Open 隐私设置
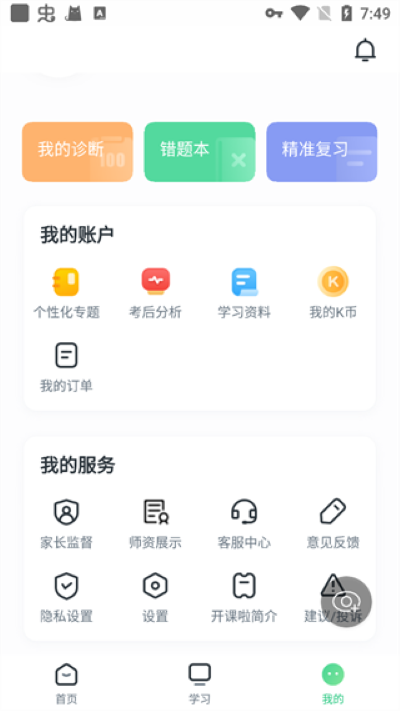This screenshot has height=711, width=400. (x=66, y=598)
